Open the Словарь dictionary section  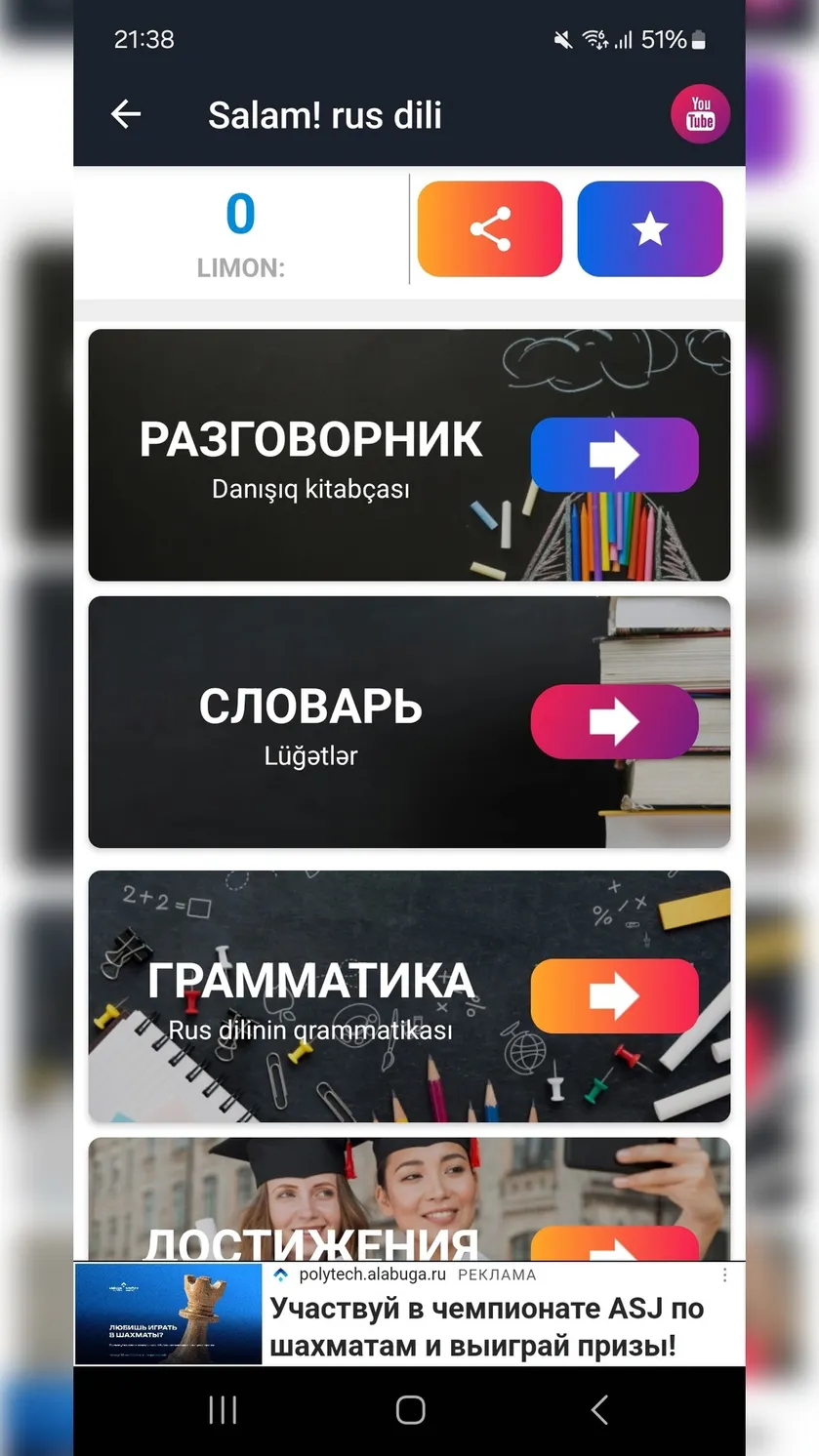409,722
